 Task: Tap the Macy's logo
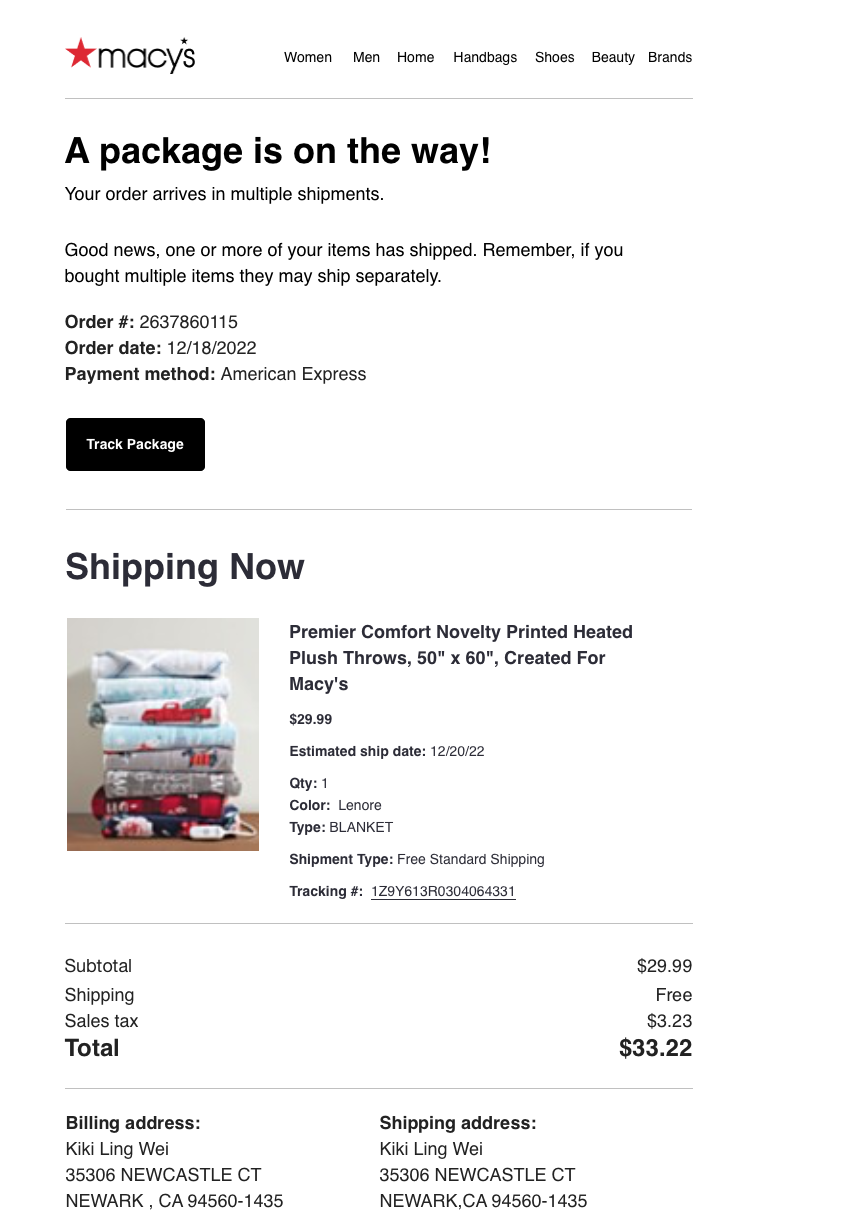130,55
